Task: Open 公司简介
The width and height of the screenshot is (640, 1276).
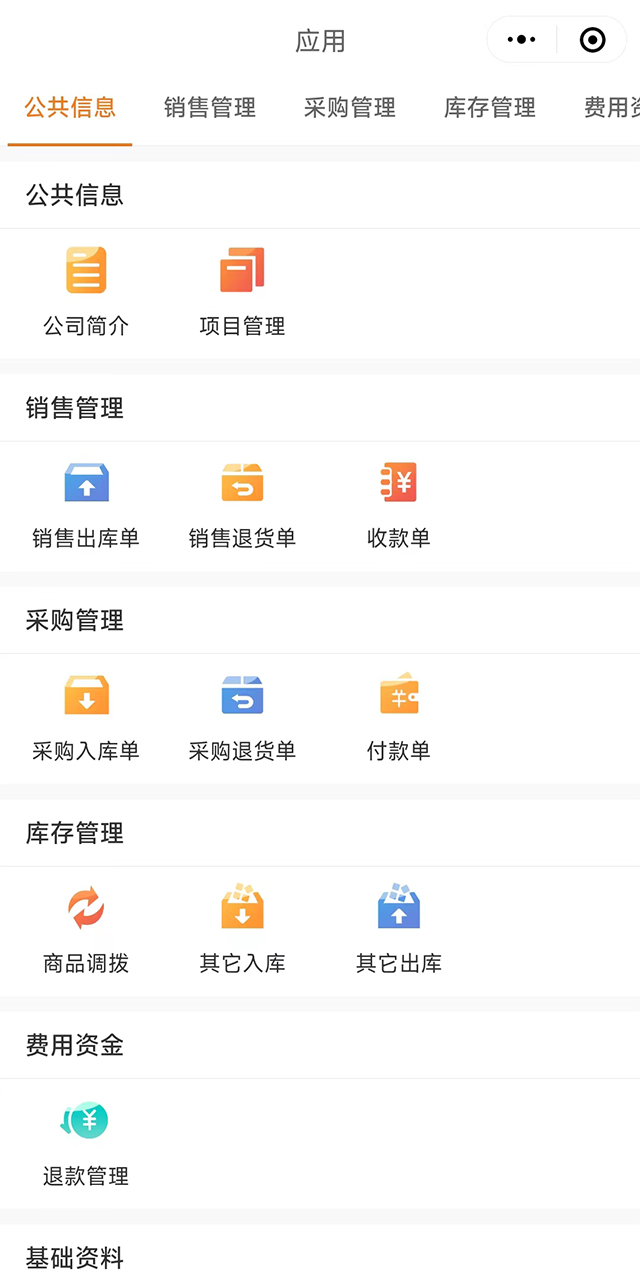Action: coord(86,291)
